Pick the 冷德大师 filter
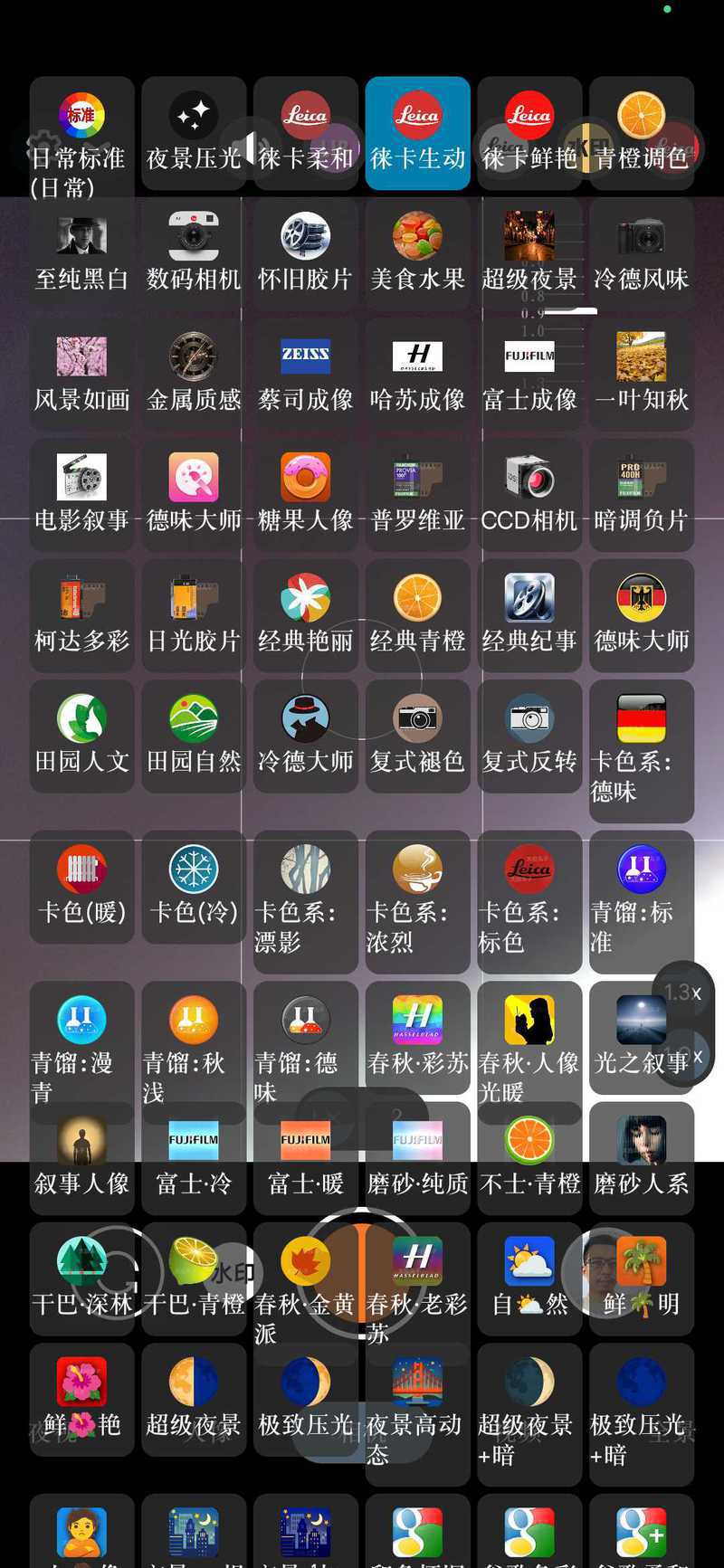 [305, 736]
